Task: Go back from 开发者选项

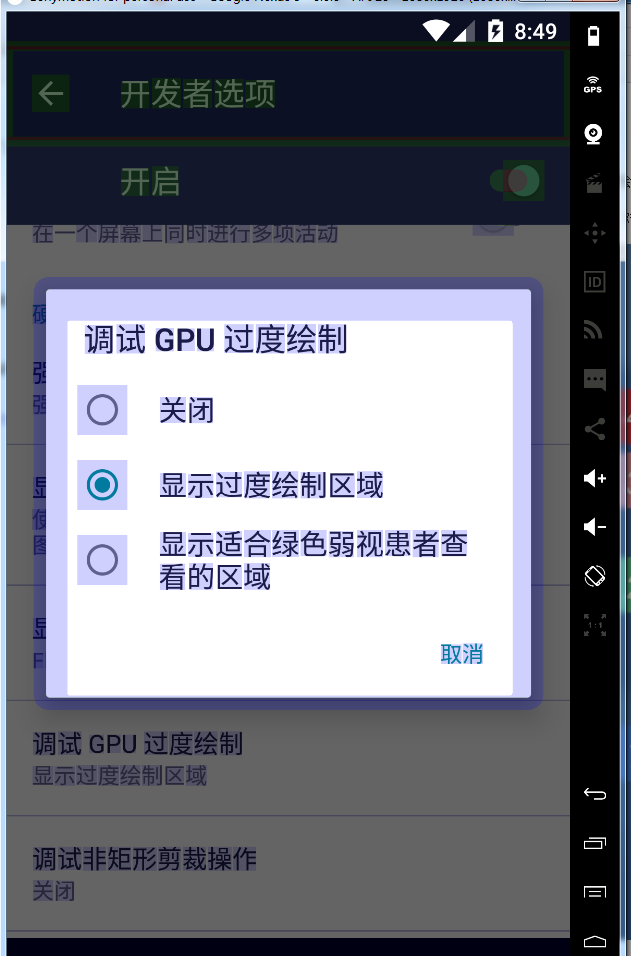Action: pos(50,94)
